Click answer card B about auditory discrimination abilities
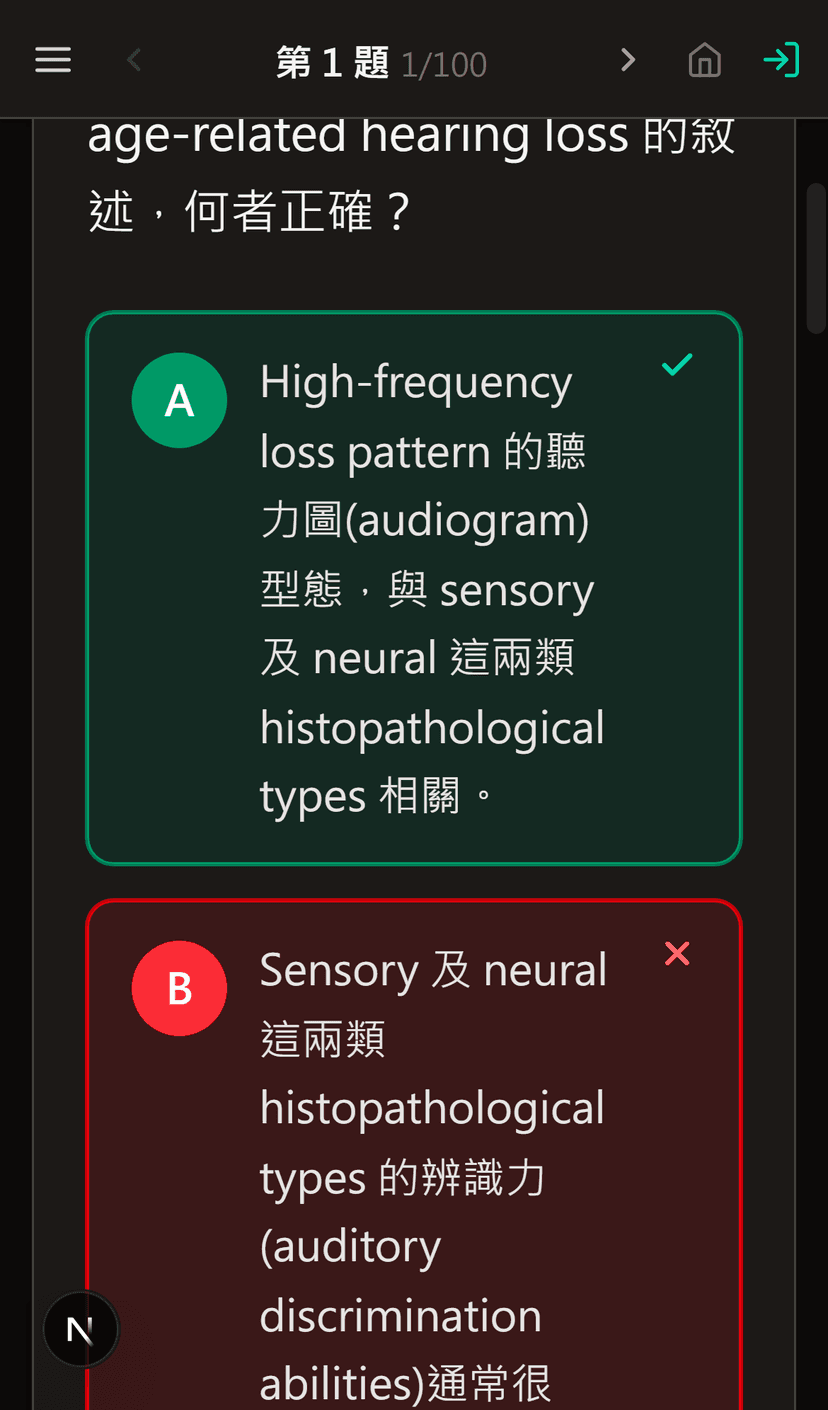The width and height of the screenshot is (828, 1410). [414, 1150]
